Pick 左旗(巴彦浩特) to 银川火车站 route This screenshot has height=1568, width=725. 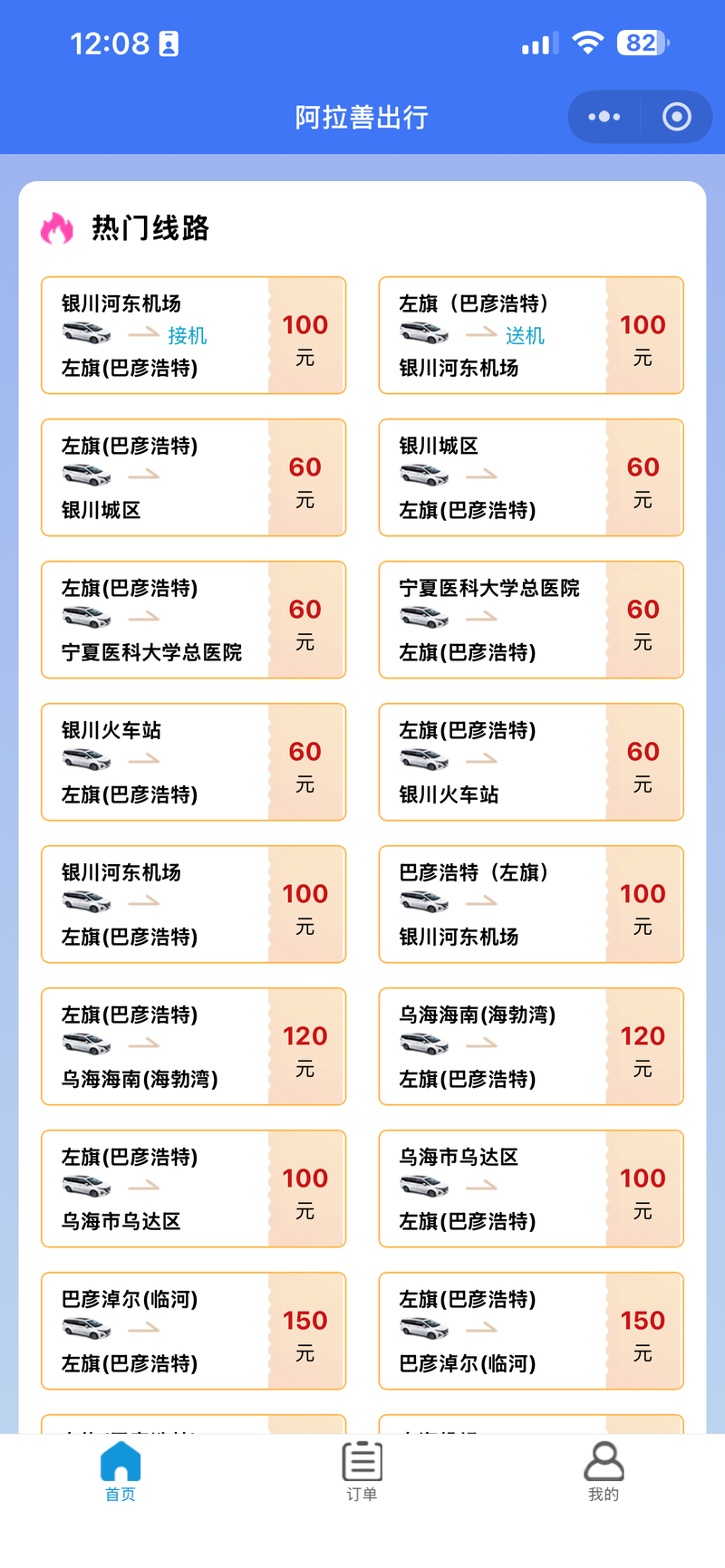point(531,762)
